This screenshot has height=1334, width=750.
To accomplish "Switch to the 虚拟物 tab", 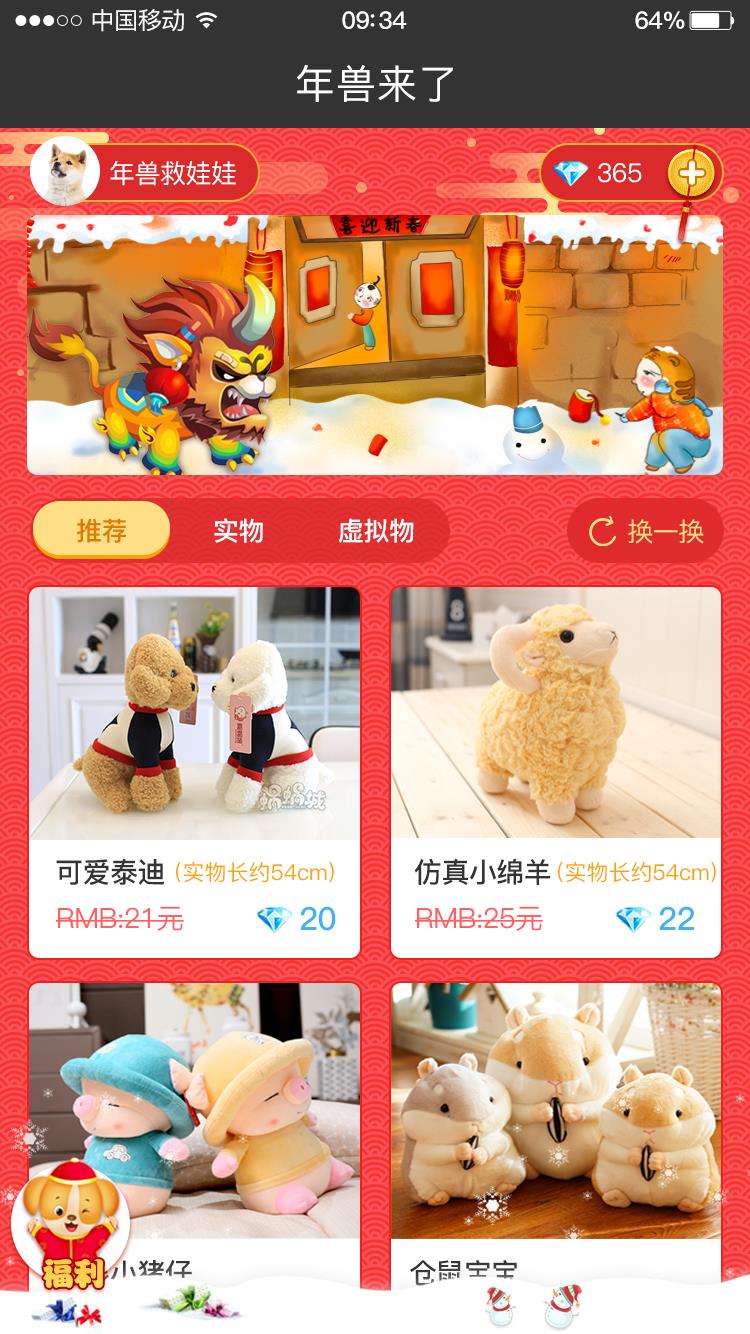I will [x=375, y=531].
